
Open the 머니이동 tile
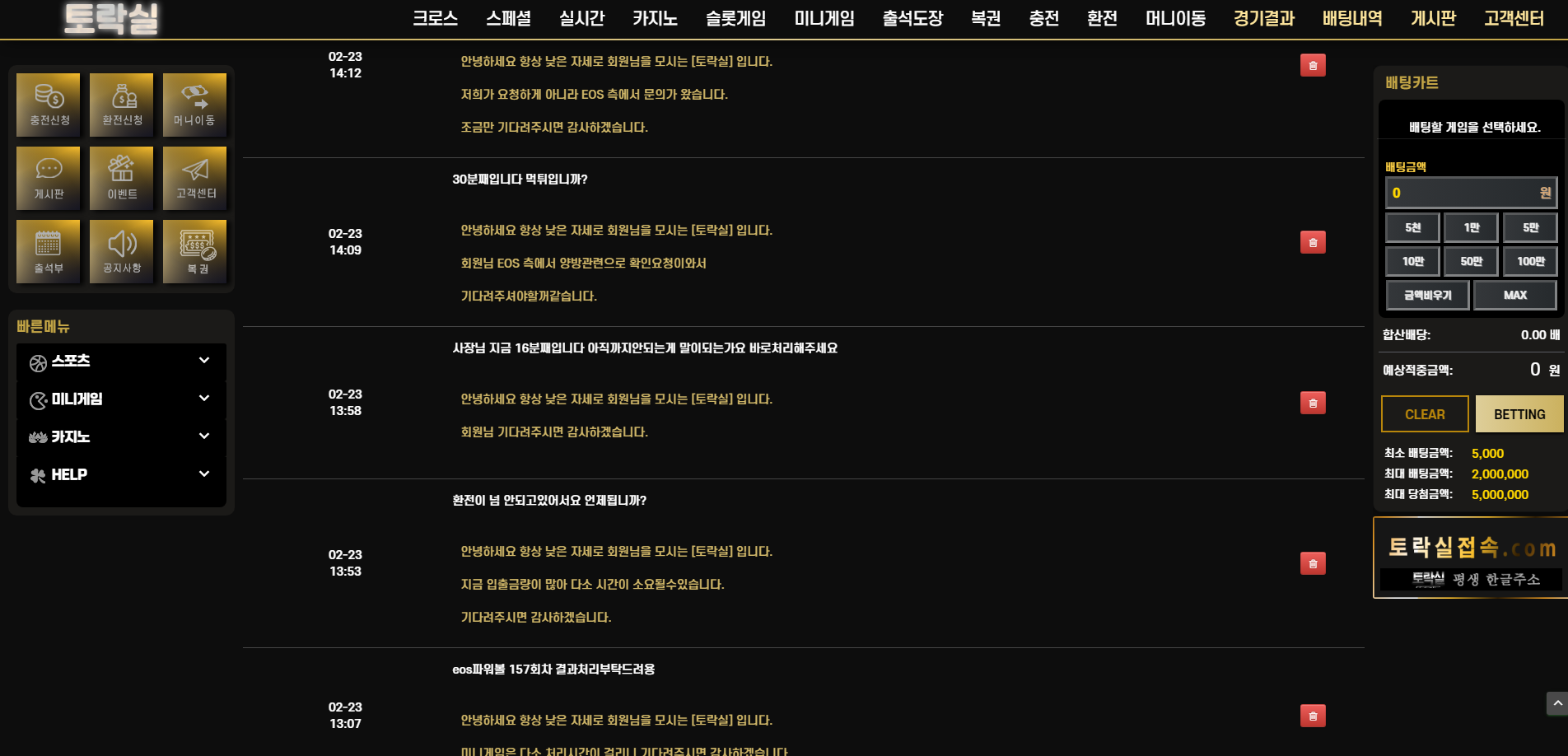coord(194,105)
